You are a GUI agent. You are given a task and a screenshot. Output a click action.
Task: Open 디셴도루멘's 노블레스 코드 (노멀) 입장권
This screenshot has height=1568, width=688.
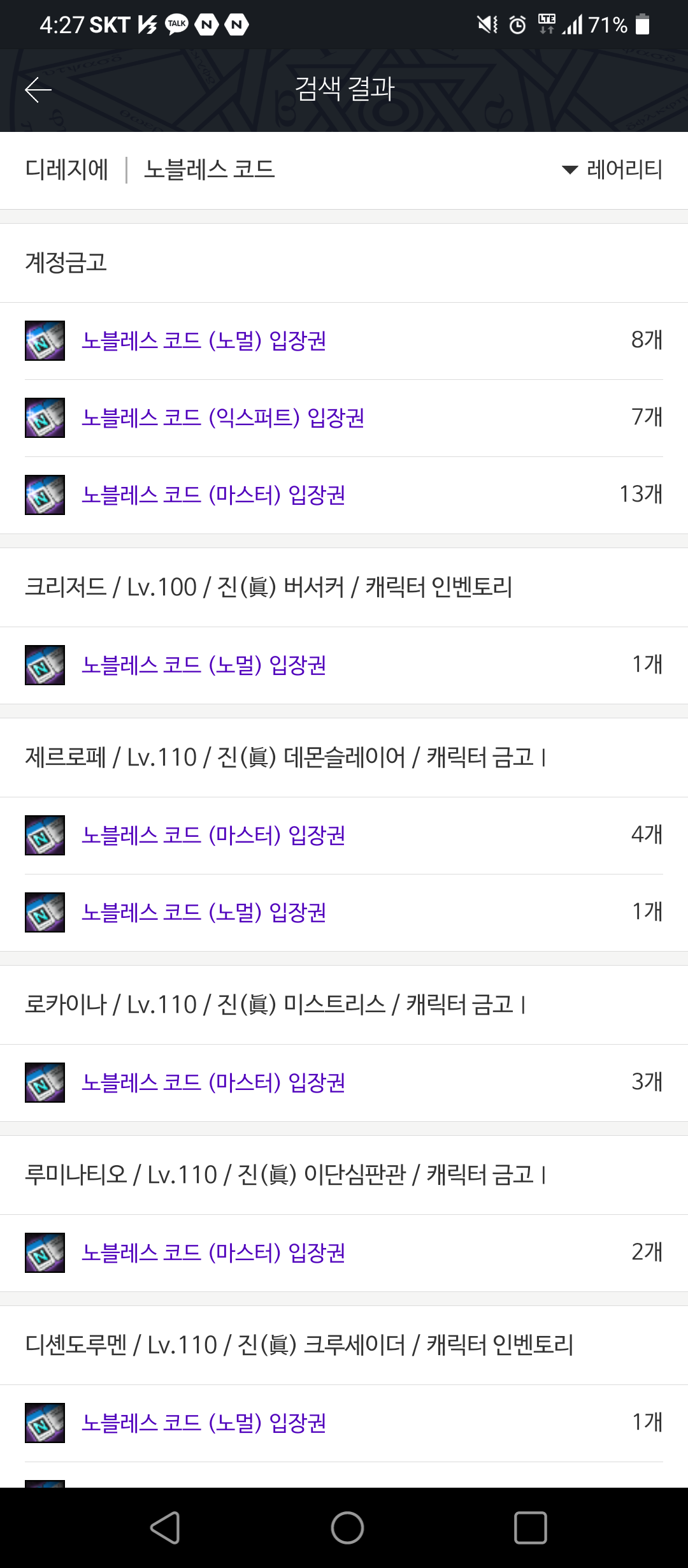(204, 1423)
